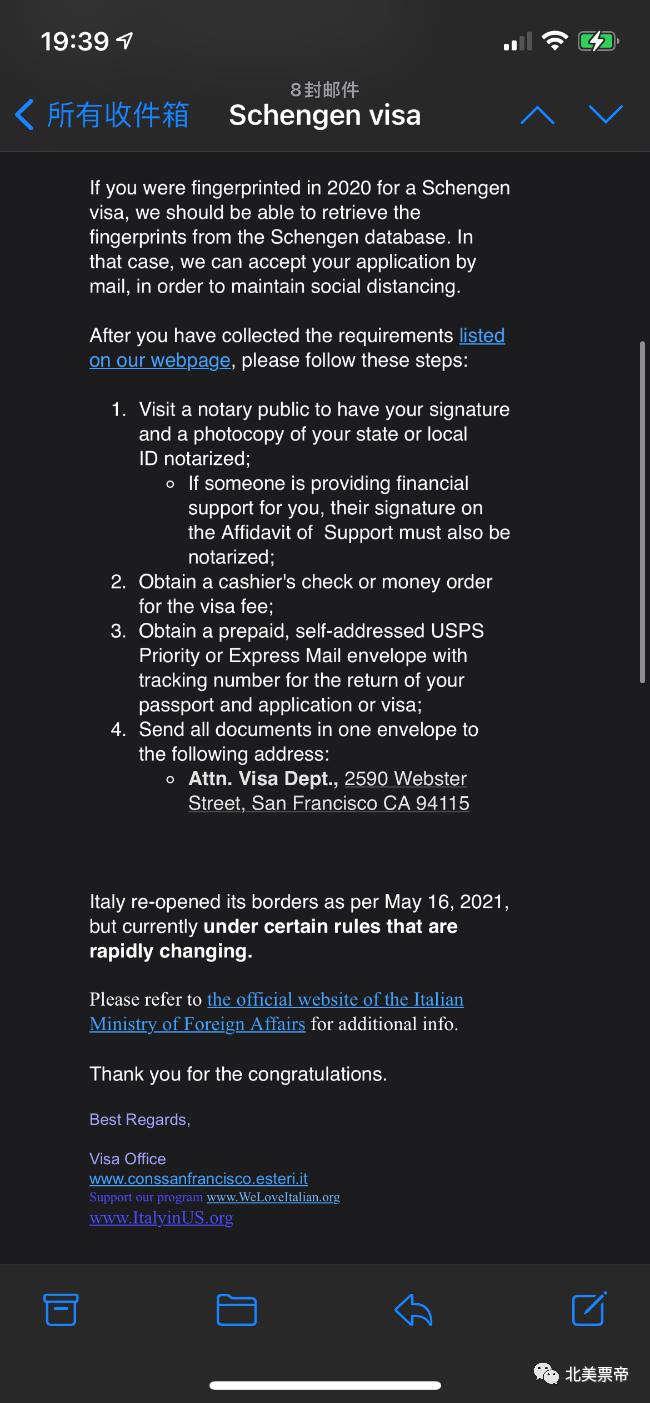The image size is (650, 1403).
Task: Open the www.WeLoveItalian.org link
Action: 273,1197
